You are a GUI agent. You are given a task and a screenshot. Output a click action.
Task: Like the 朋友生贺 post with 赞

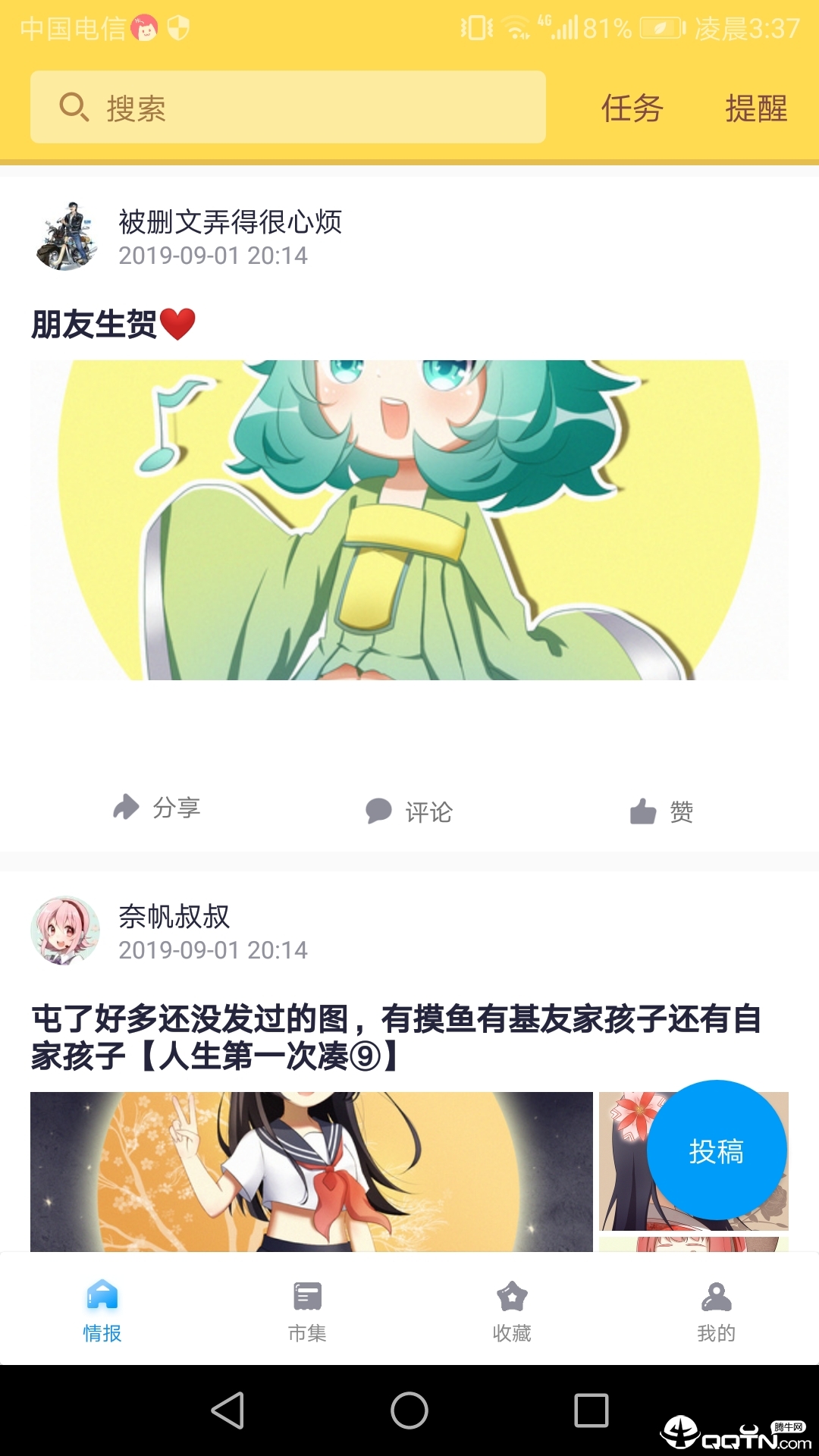[x=661, y=811]
